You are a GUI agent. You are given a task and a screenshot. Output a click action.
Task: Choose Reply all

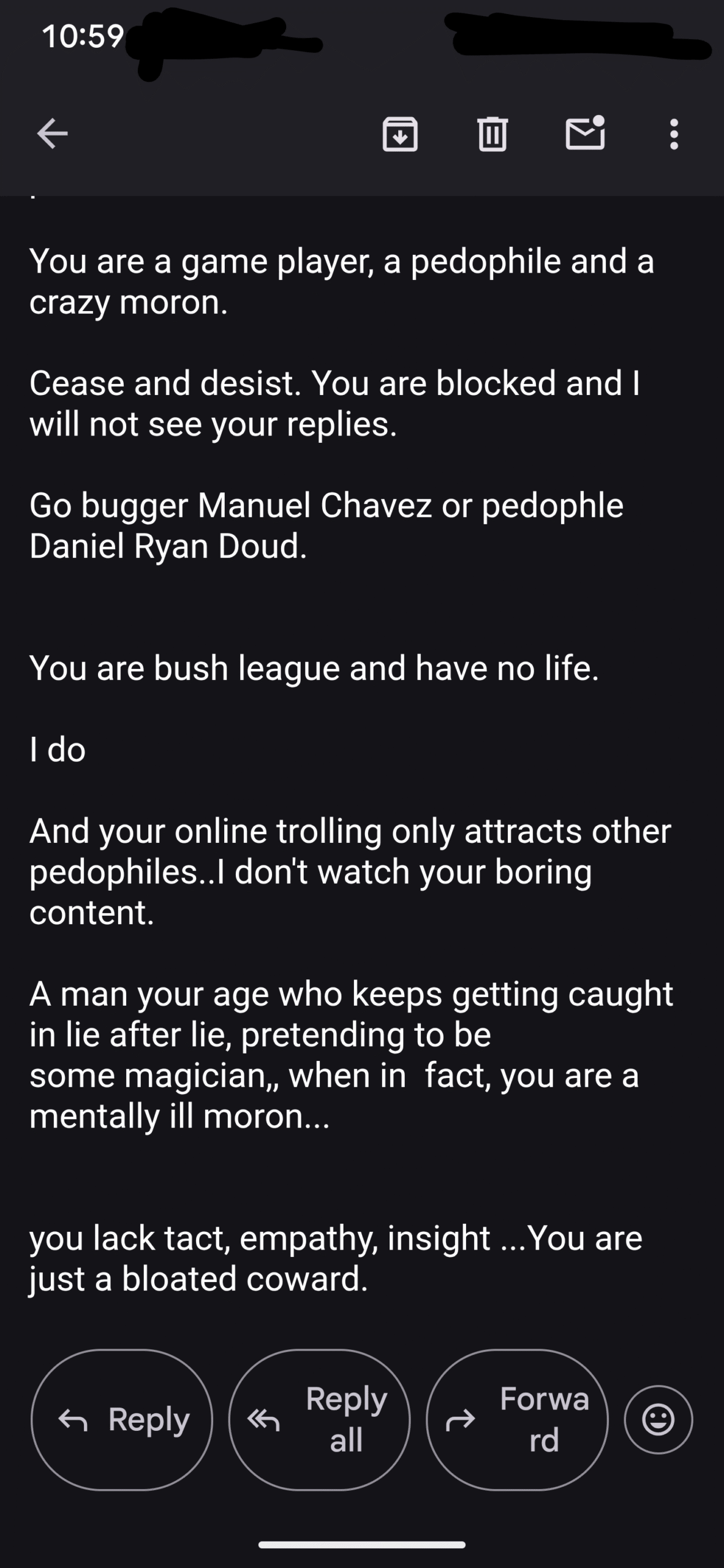tap(319, 1419)
